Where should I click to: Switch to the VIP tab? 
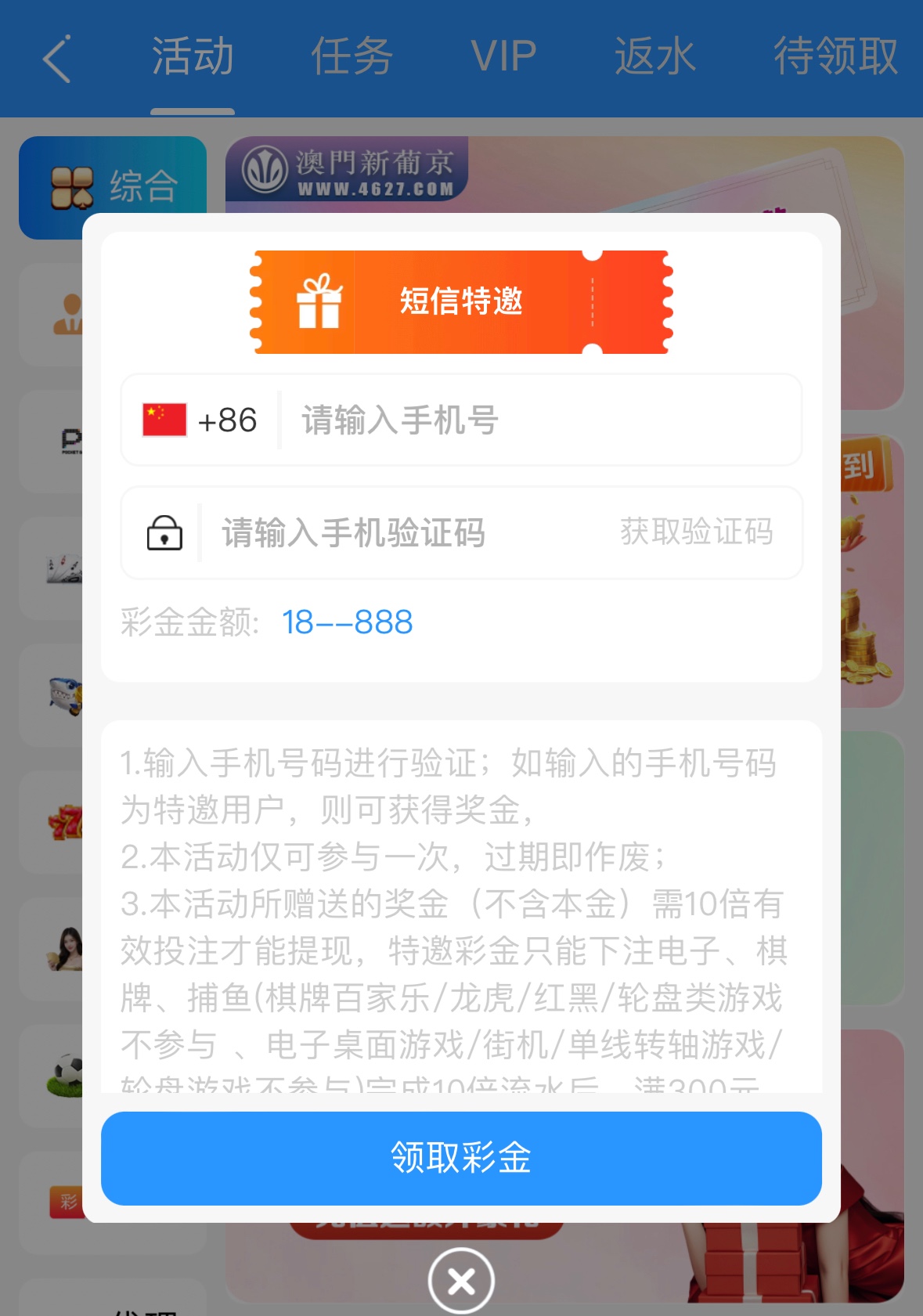coord(503,57)
